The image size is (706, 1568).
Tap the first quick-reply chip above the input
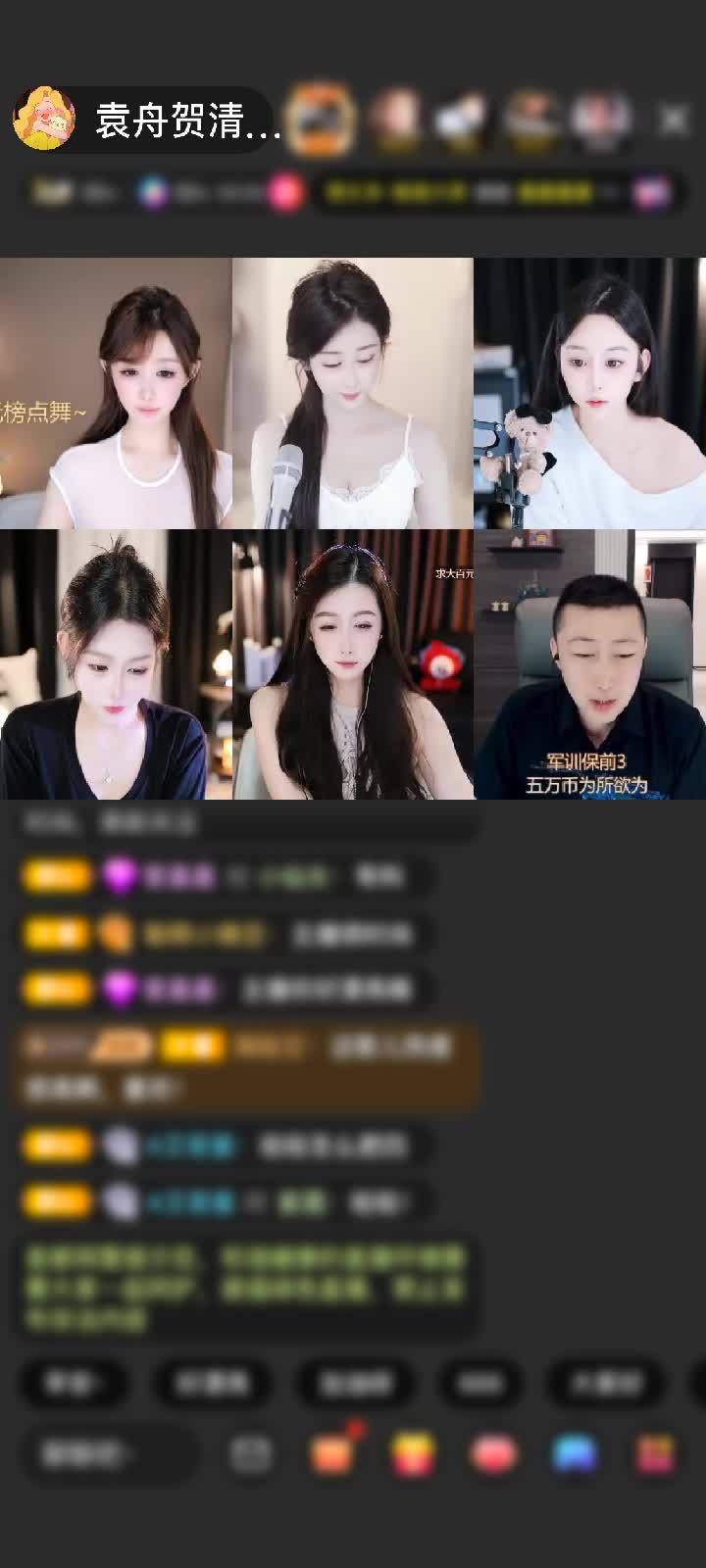[x=74, y=1383]
